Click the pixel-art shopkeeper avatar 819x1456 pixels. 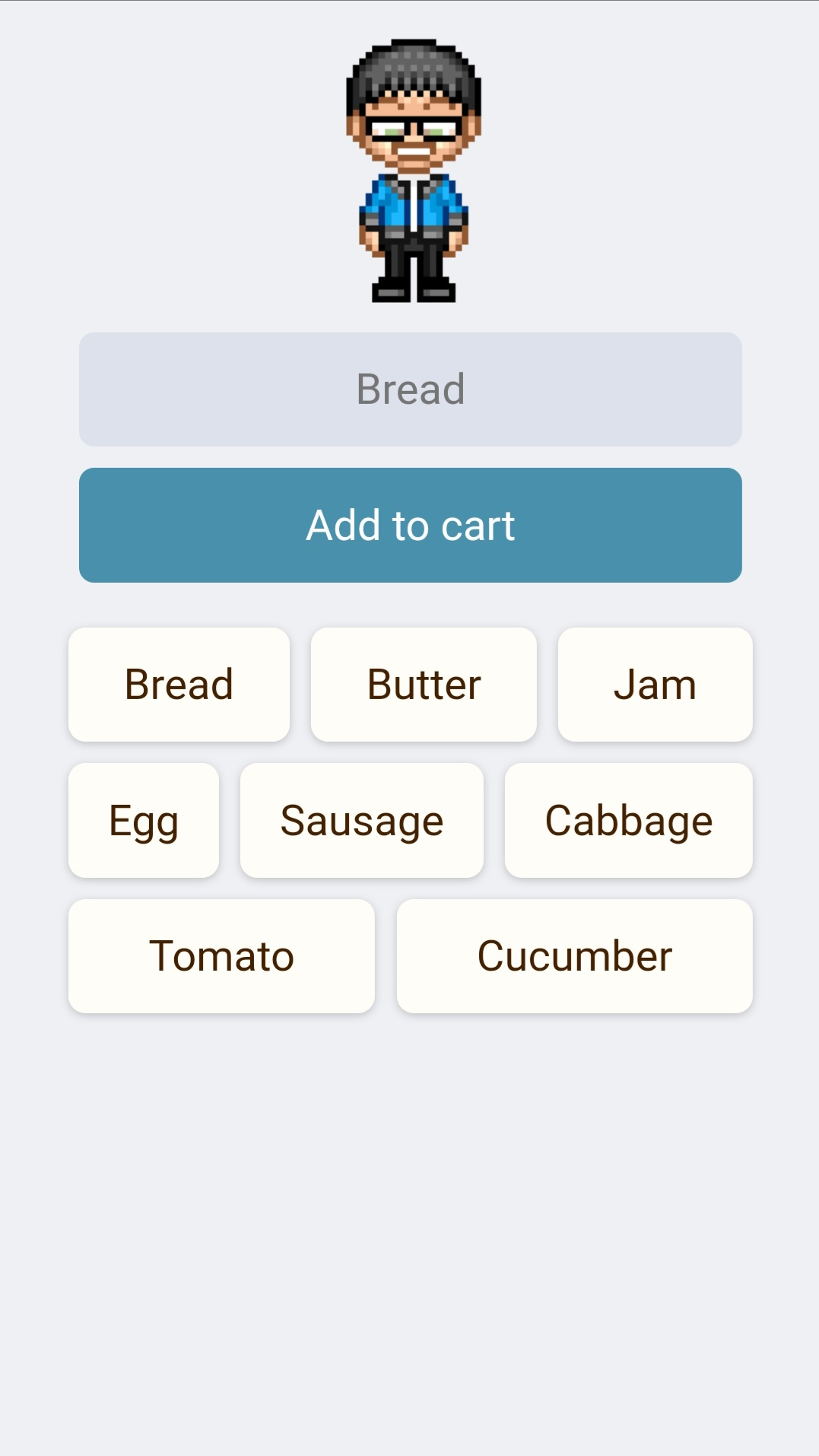409,171
